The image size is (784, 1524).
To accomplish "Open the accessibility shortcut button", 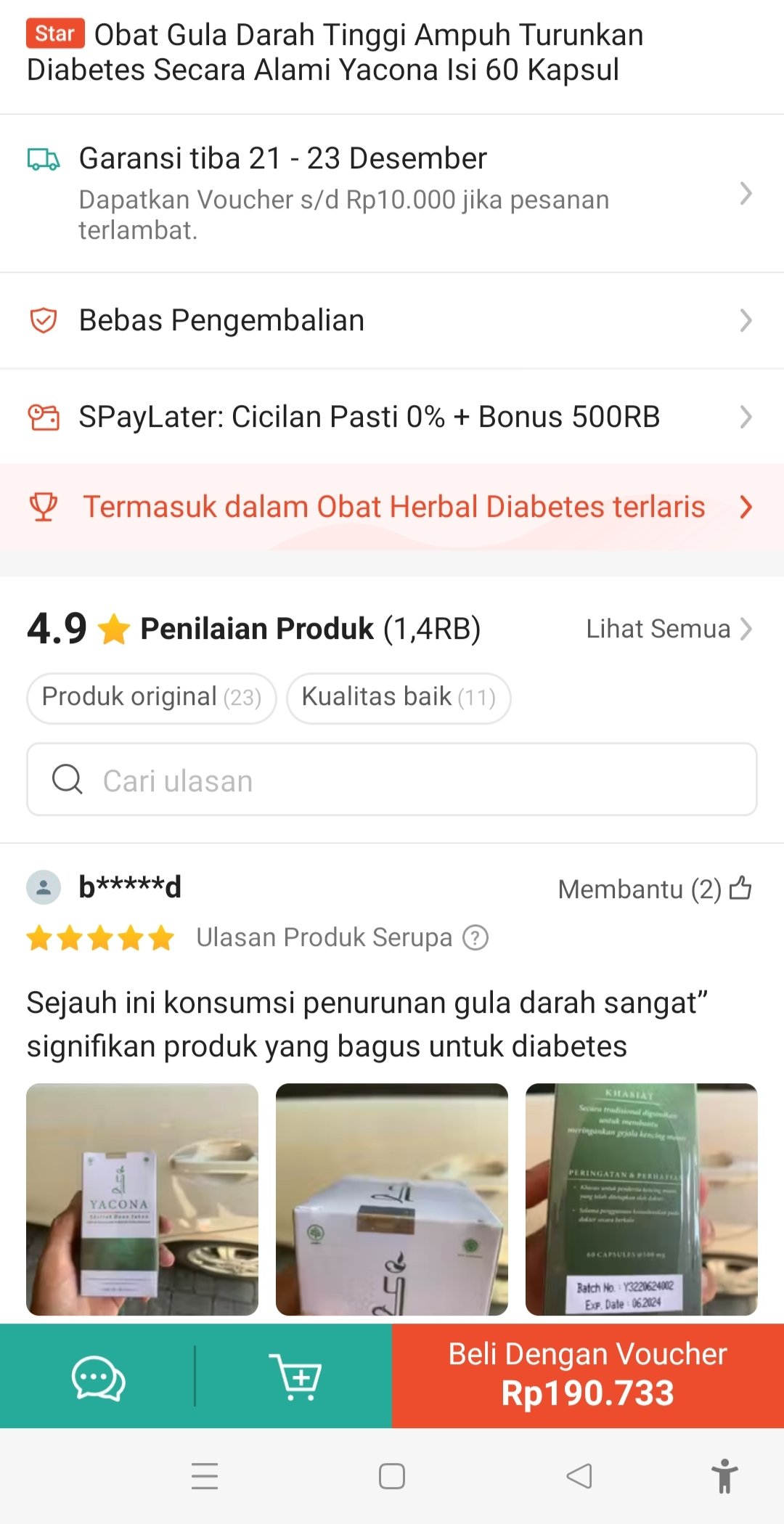I will [724, 1476].
